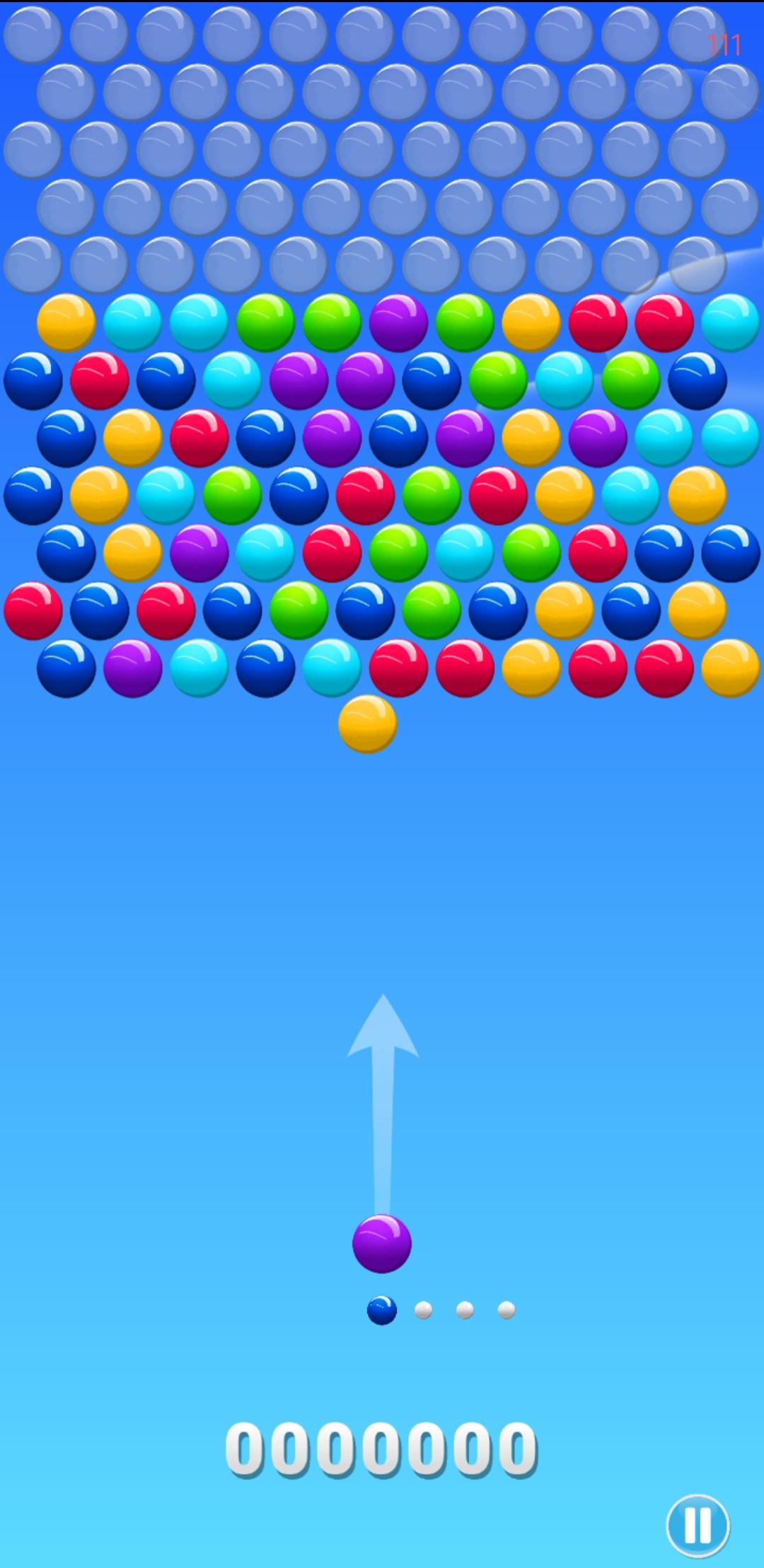
Task: Aim at the lone hanging yellow bubble
Action: coord(367,724)
